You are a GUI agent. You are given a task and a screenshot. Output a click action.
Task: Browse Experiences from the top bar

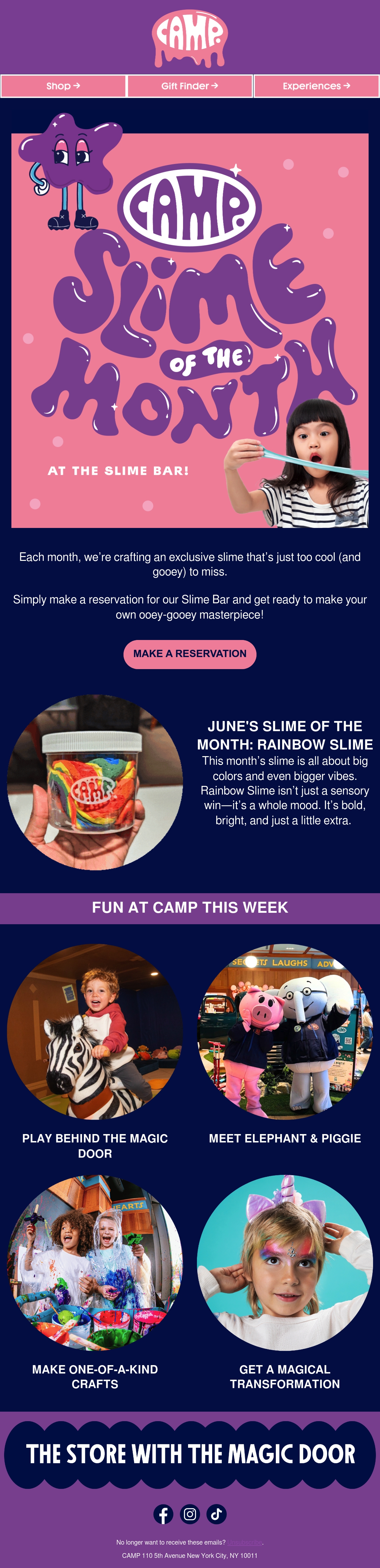[317, 86]
